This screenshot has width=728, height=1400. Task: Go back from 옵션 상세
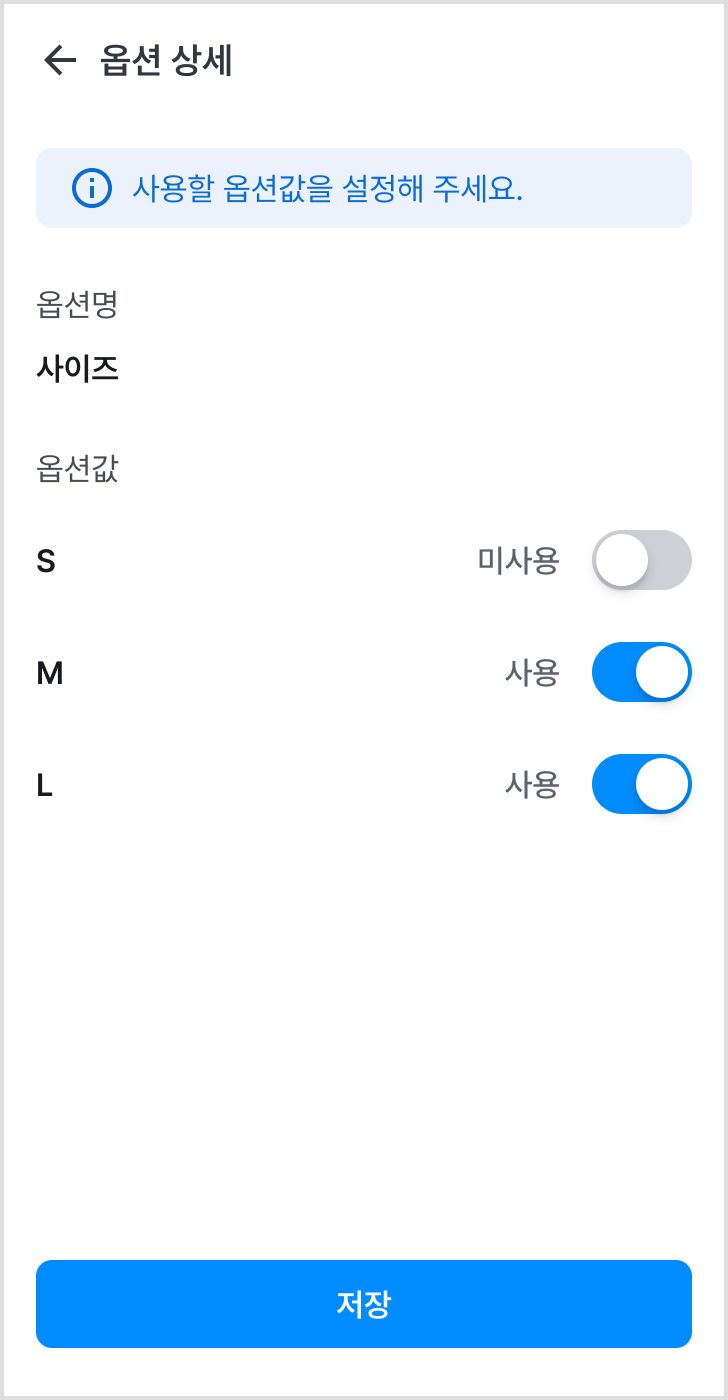tap(60, 61)
